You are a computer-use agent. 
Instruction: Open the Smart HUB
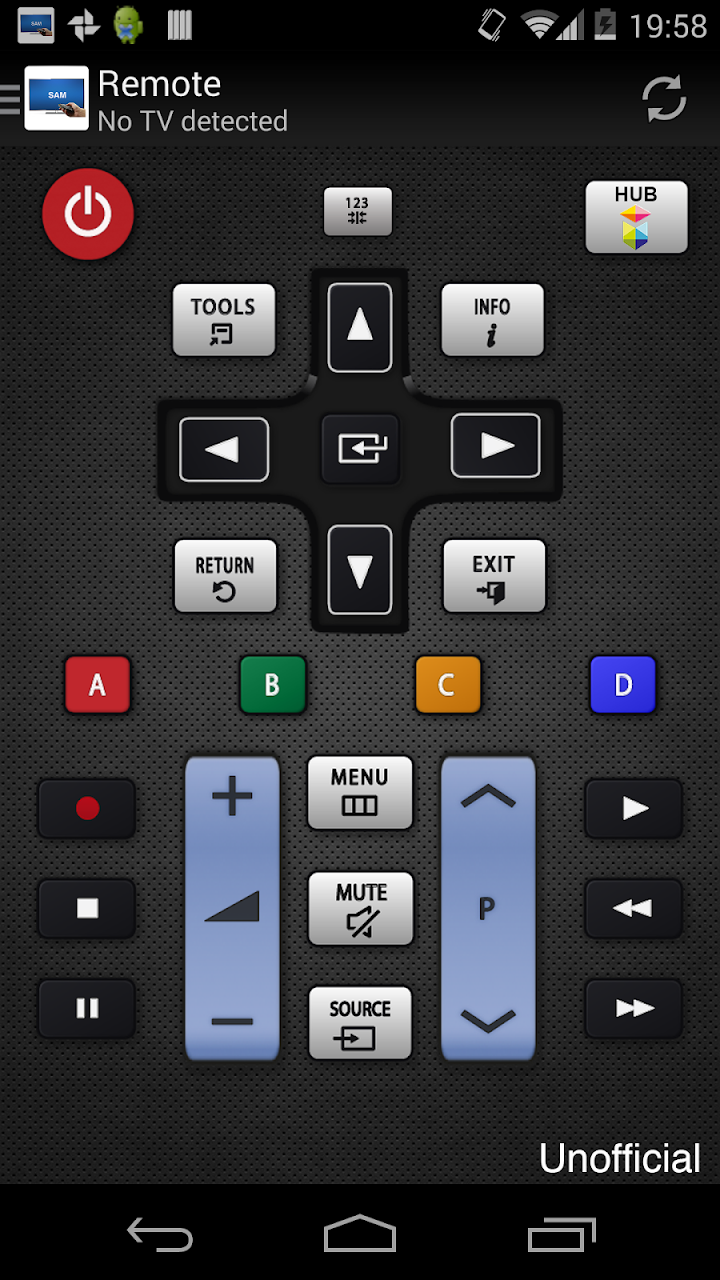pyautogui.click(x=636, y=217)
